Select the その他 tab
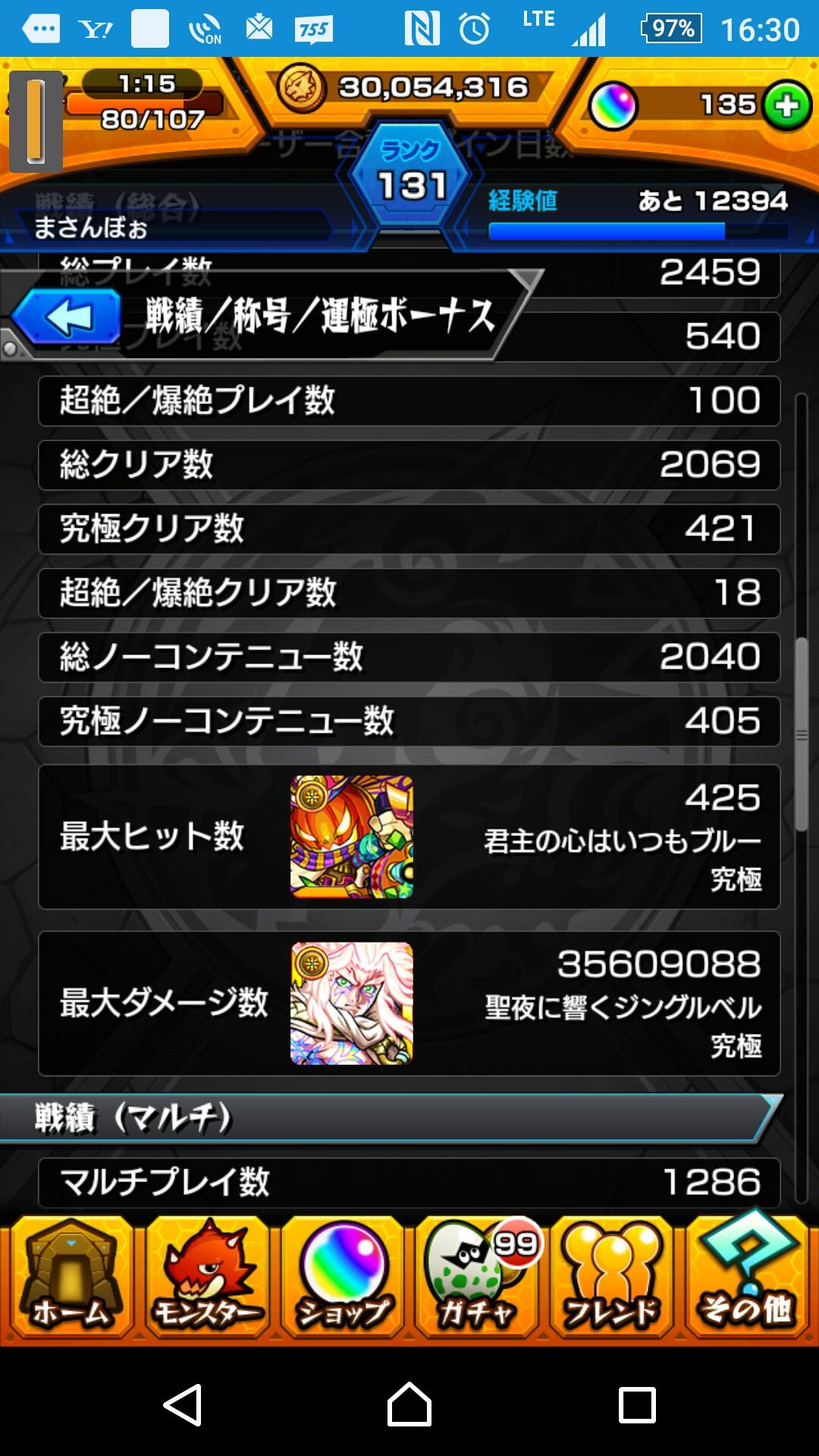The image size is (819, 1456). [748, 1279]
